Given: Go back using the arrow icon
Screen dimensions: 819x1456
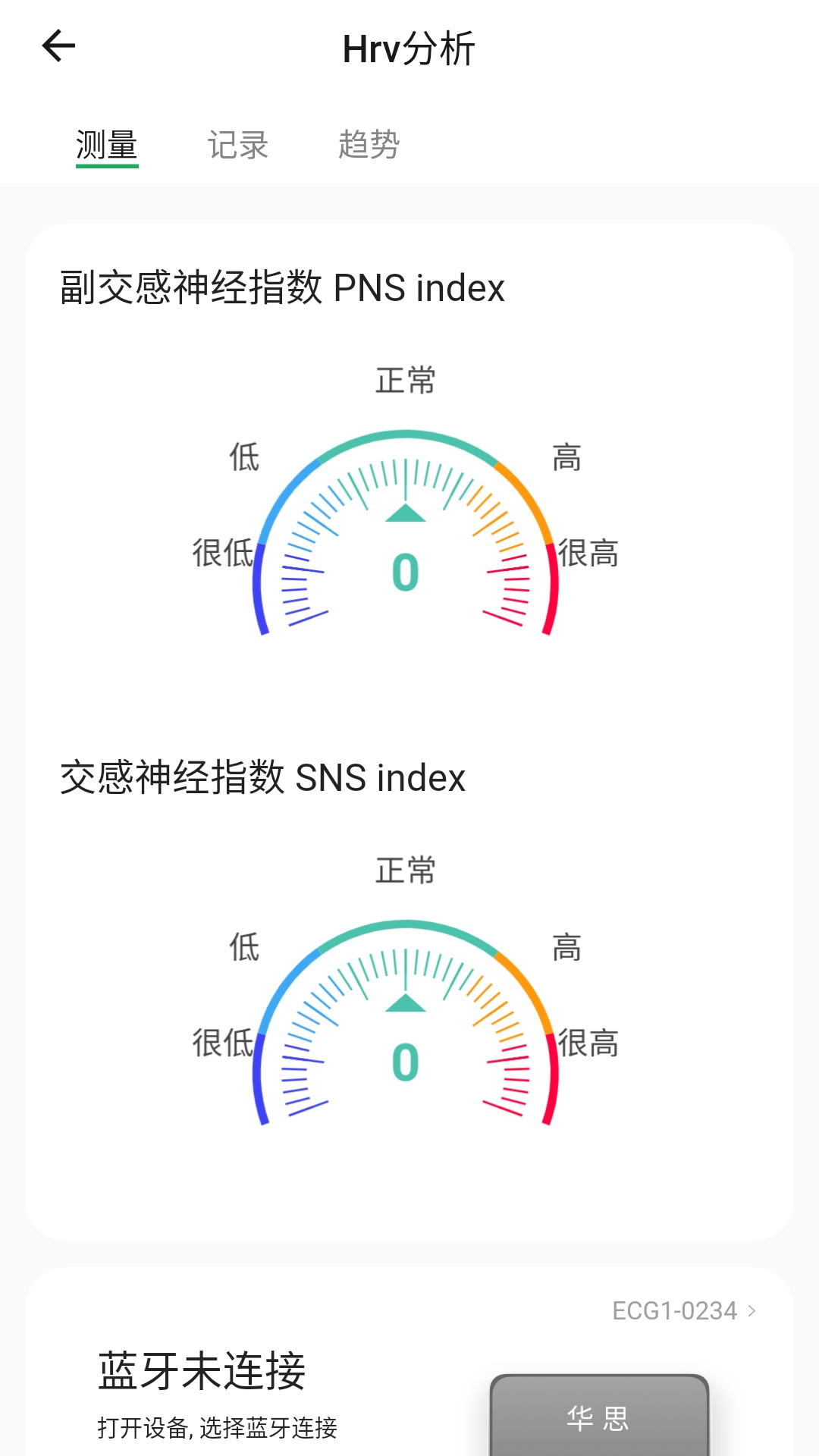Looking at the screenshot, I should coord(58,47).
